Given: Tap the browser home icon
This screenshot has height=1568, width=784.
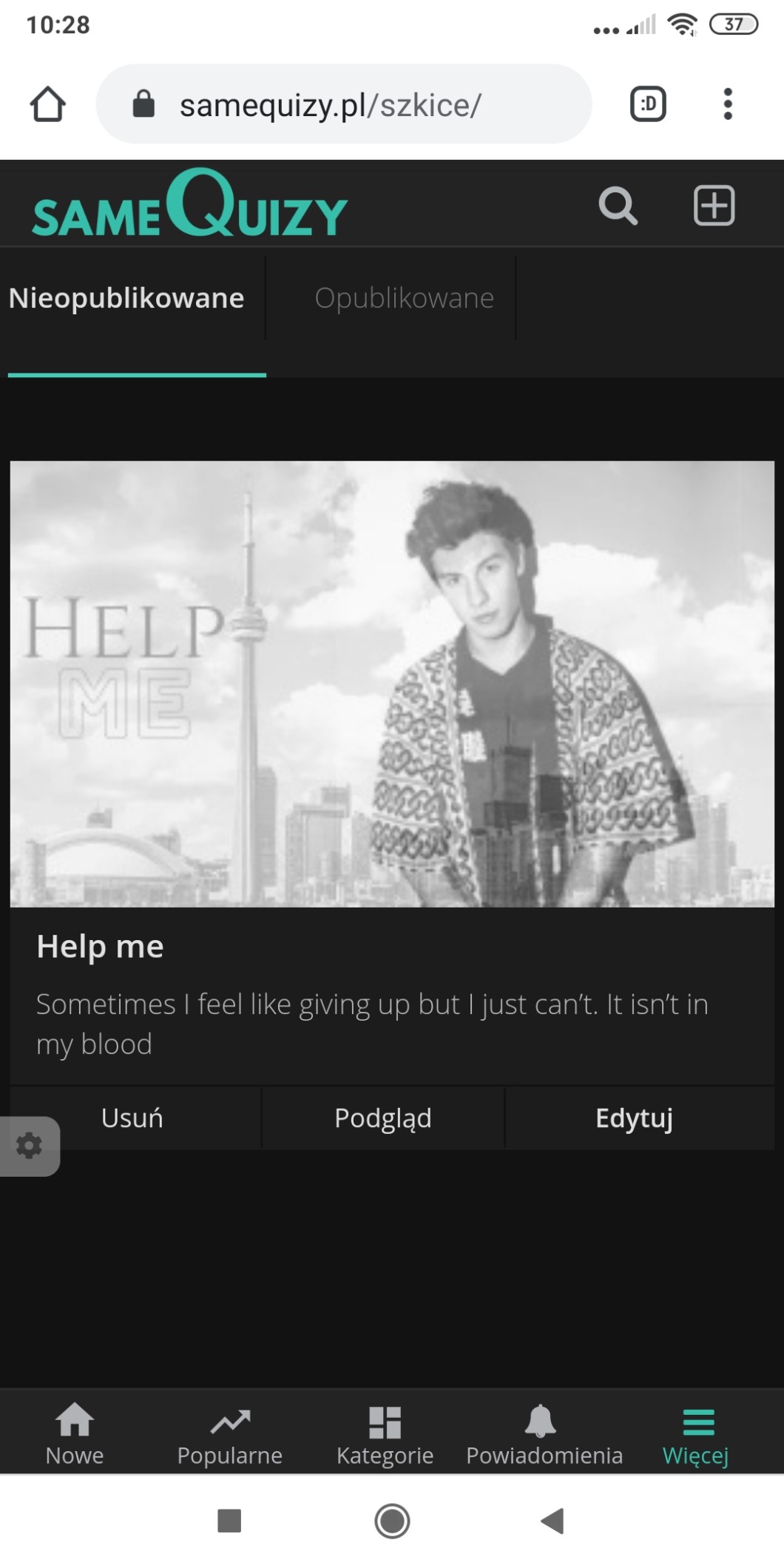Looking at the screenshot, I should [48, 104].
